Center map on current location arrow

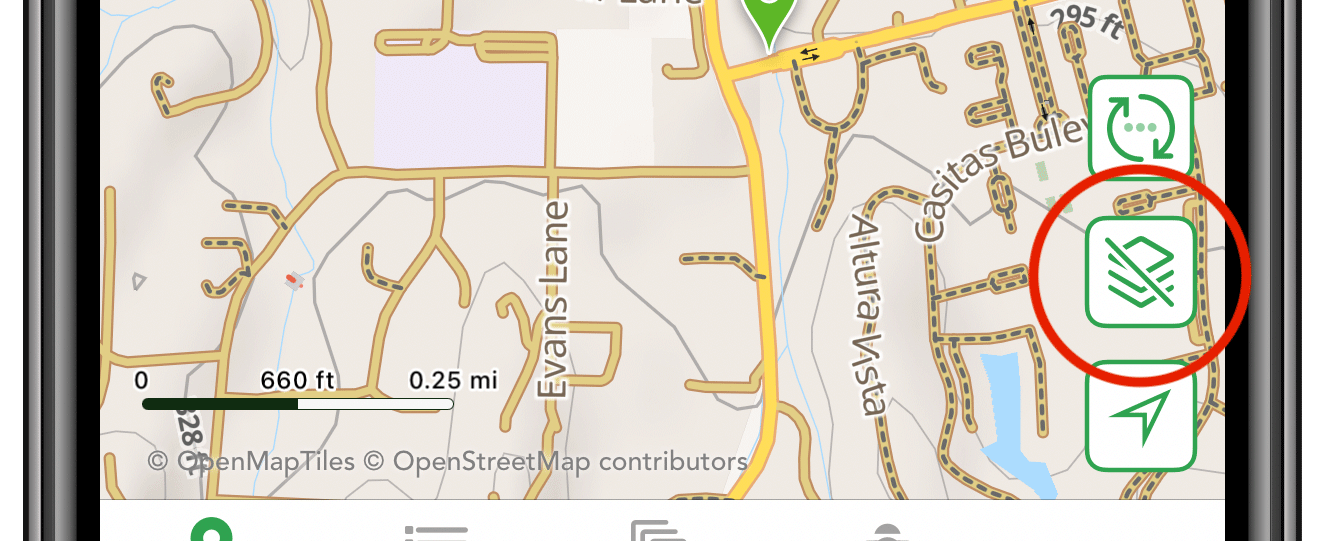coord(1141,415)
